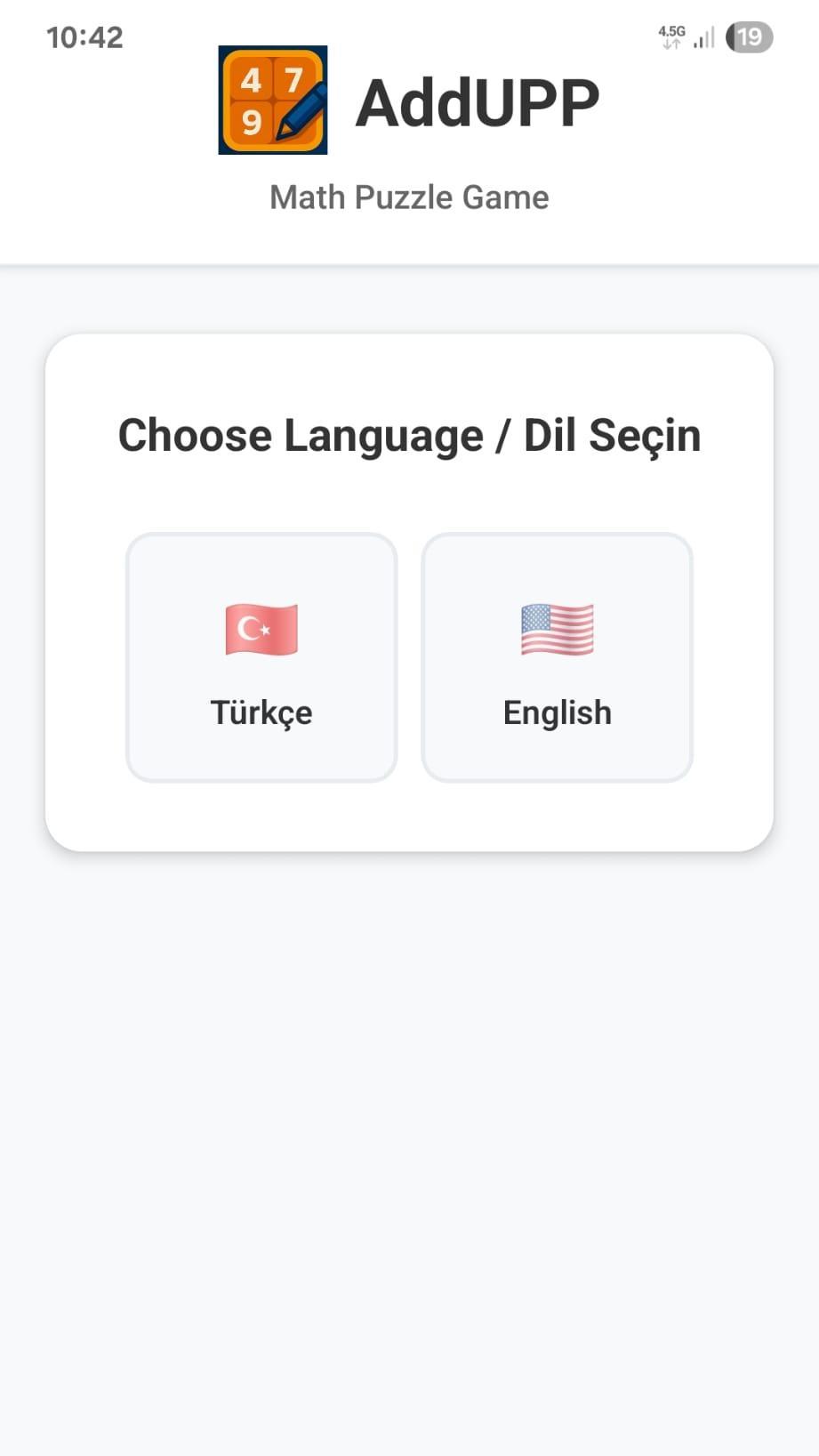Image resolution: width=819 pixels, height=1456 pixels.
Task: Choose the English language option
Action: click(x=557, y=657)
